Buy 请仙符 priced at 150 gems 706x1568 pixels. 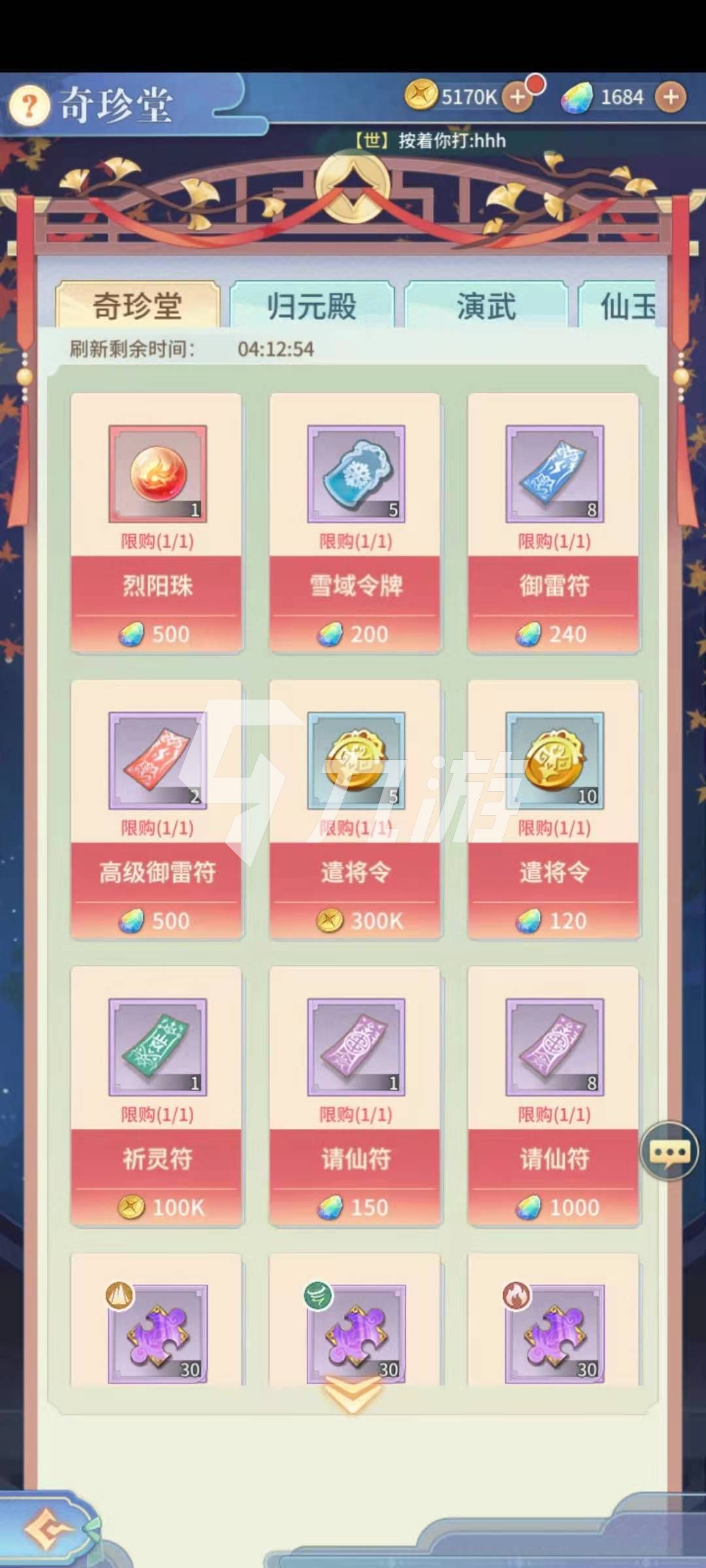click(356, 1206)
